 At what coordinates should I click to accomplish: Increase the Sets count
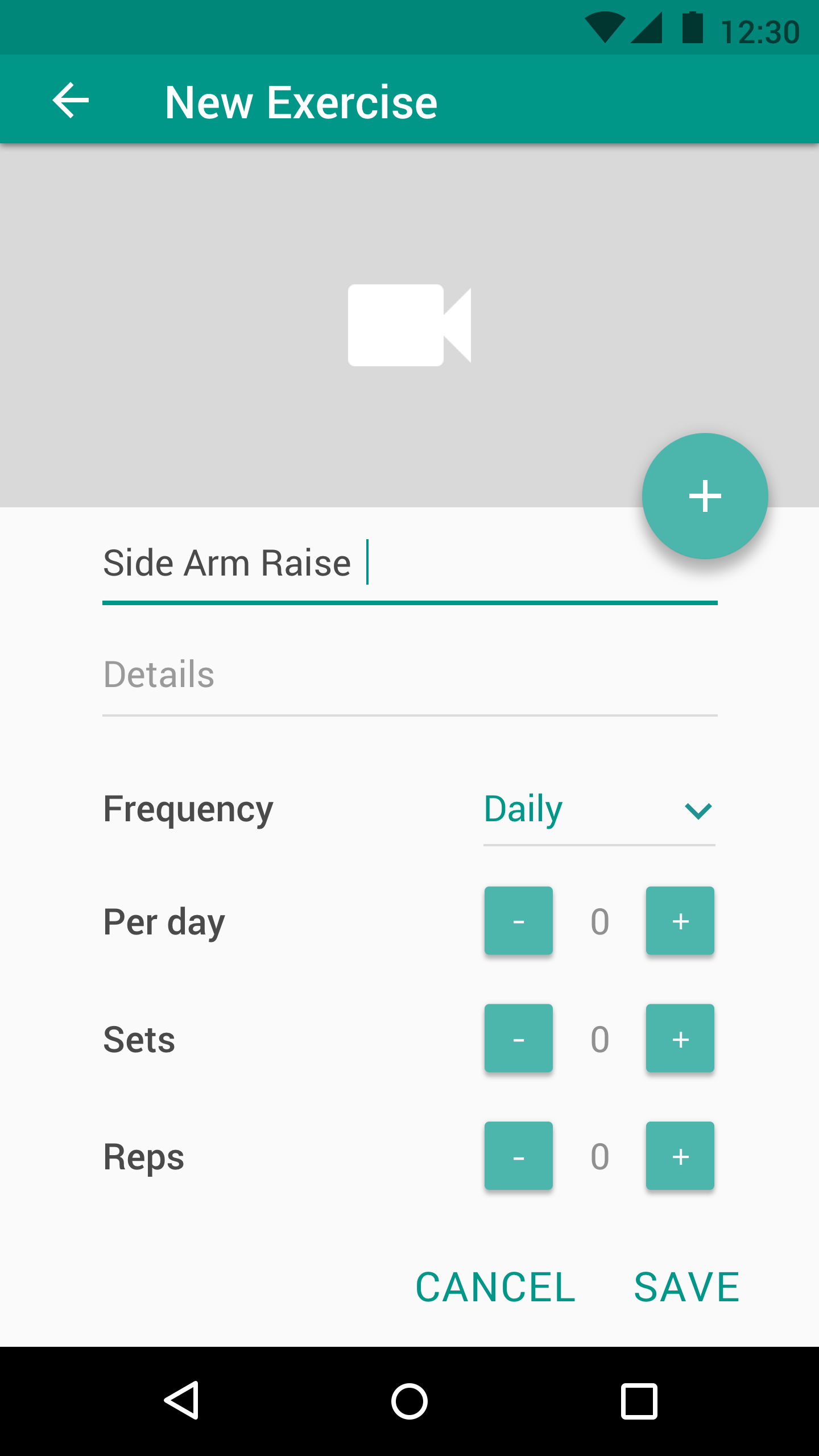point(680,1039)
